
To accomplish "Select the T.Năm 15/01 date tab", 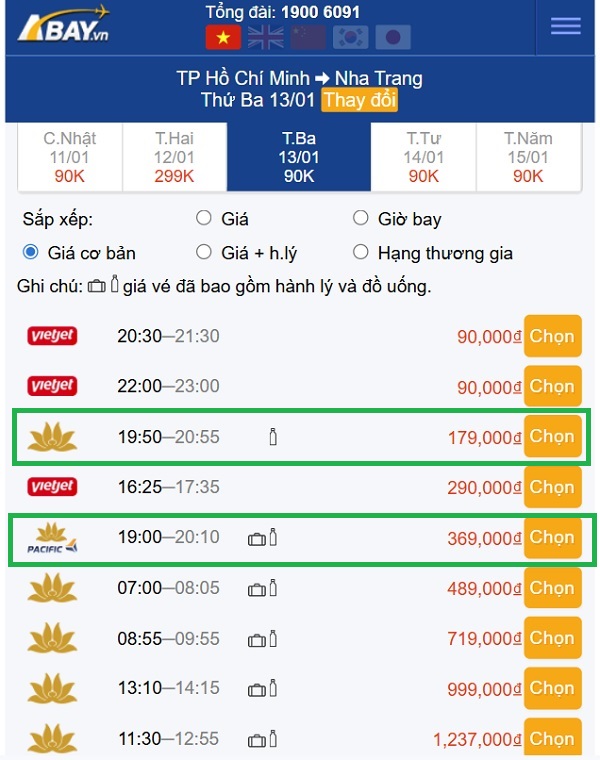I will tap(528, 157).
